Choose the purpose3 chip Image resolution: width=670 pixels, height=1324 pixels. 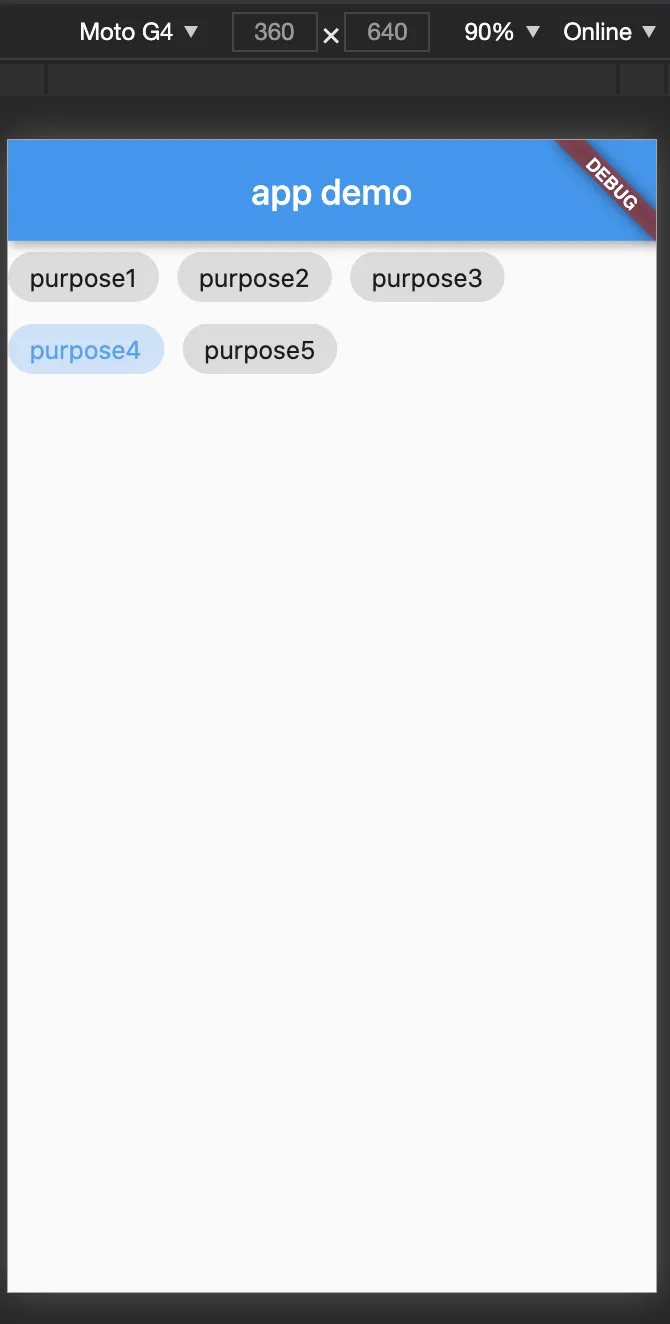[427, 278]
